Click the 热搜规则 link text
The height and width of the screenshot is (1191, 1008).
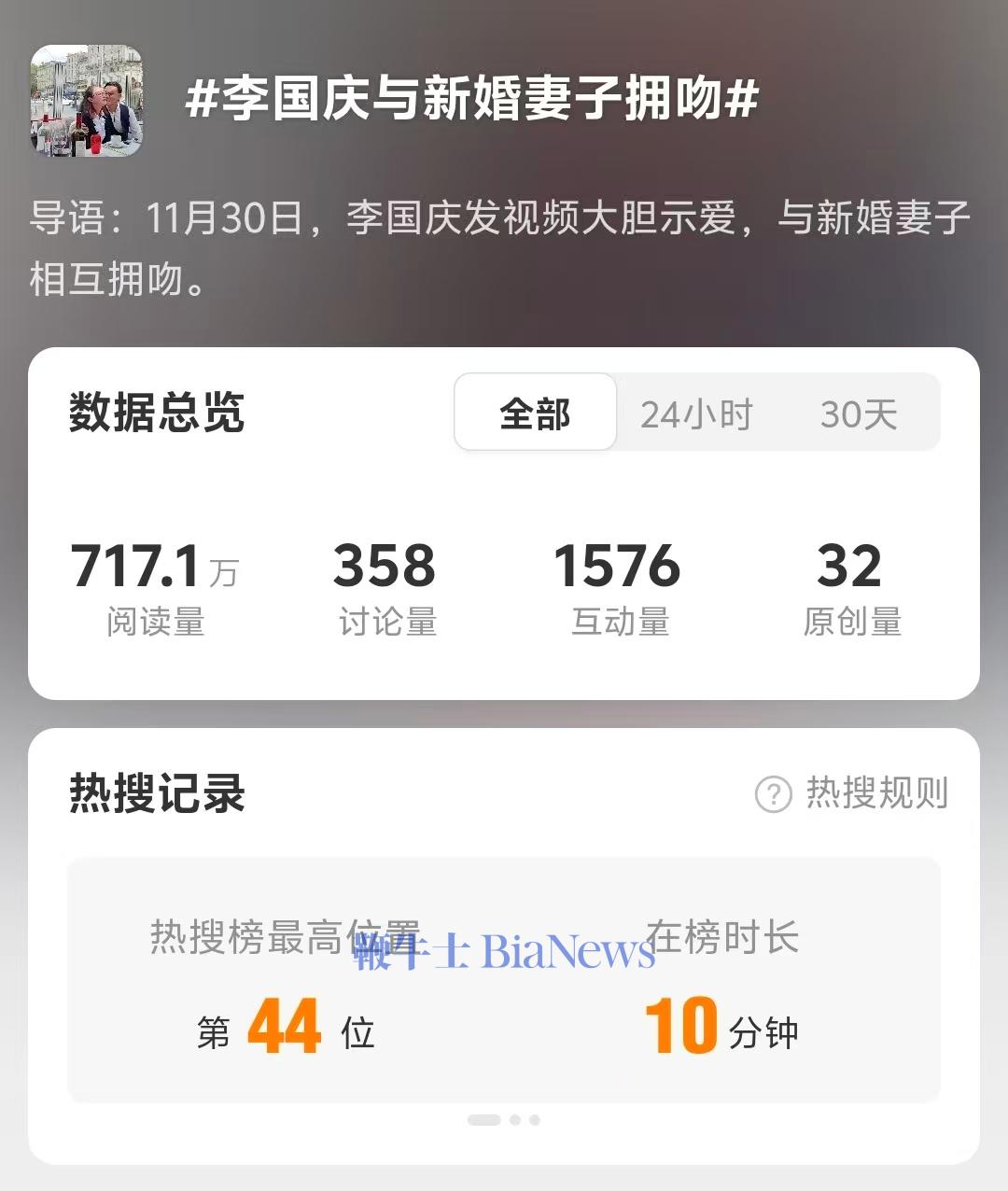[x=877, y=793]
